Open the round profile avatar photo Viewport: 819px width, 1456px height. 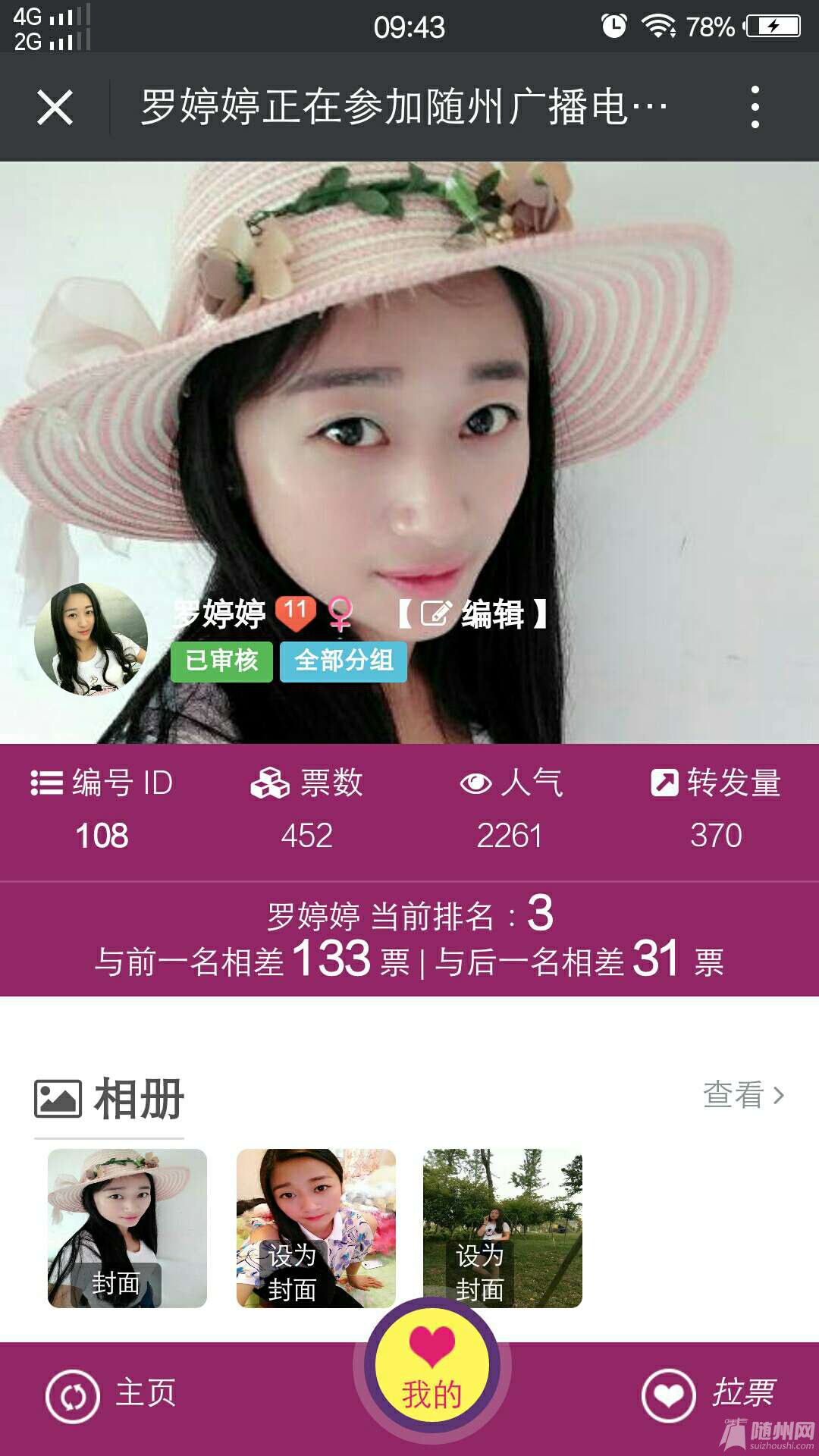pos(91,639)
